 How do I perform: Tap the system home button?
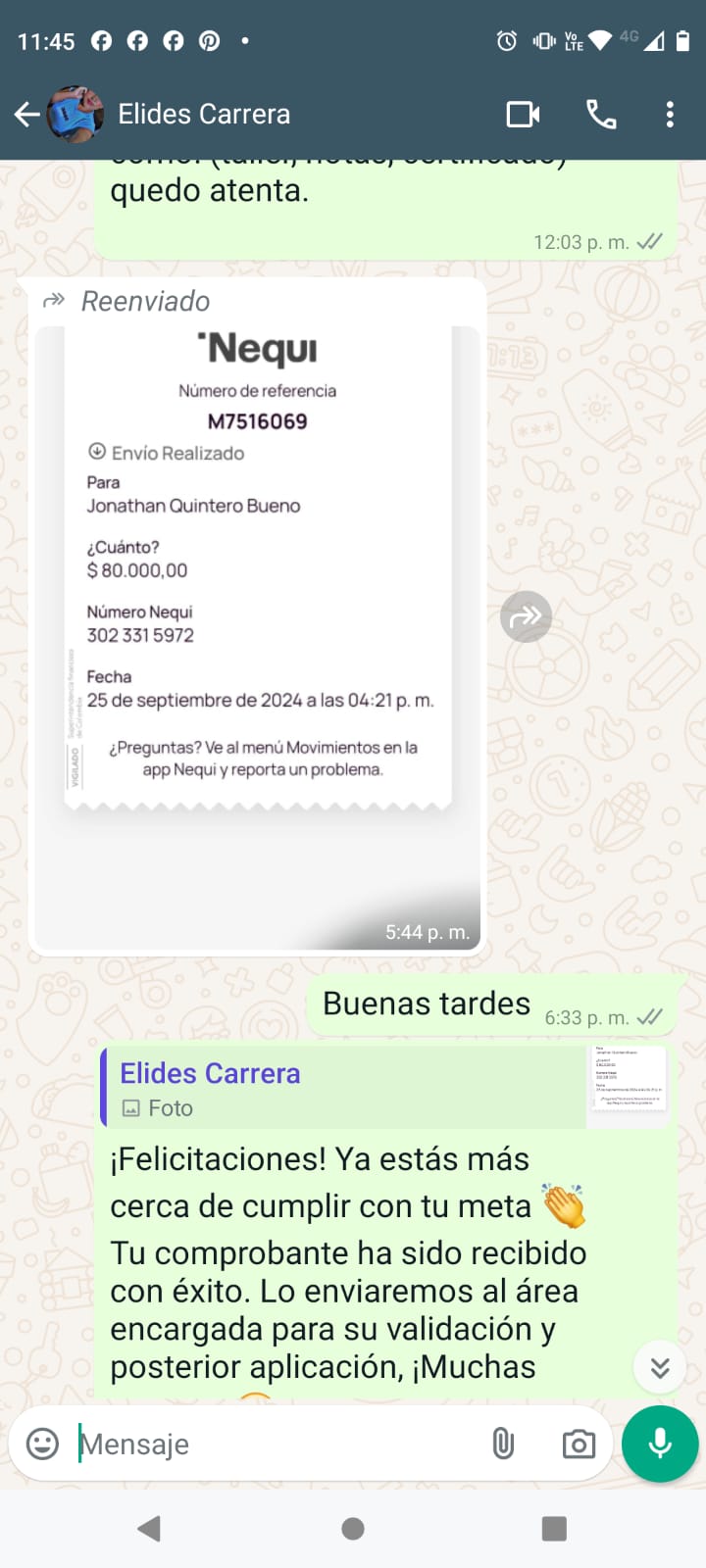click(x=353, y=1529)
